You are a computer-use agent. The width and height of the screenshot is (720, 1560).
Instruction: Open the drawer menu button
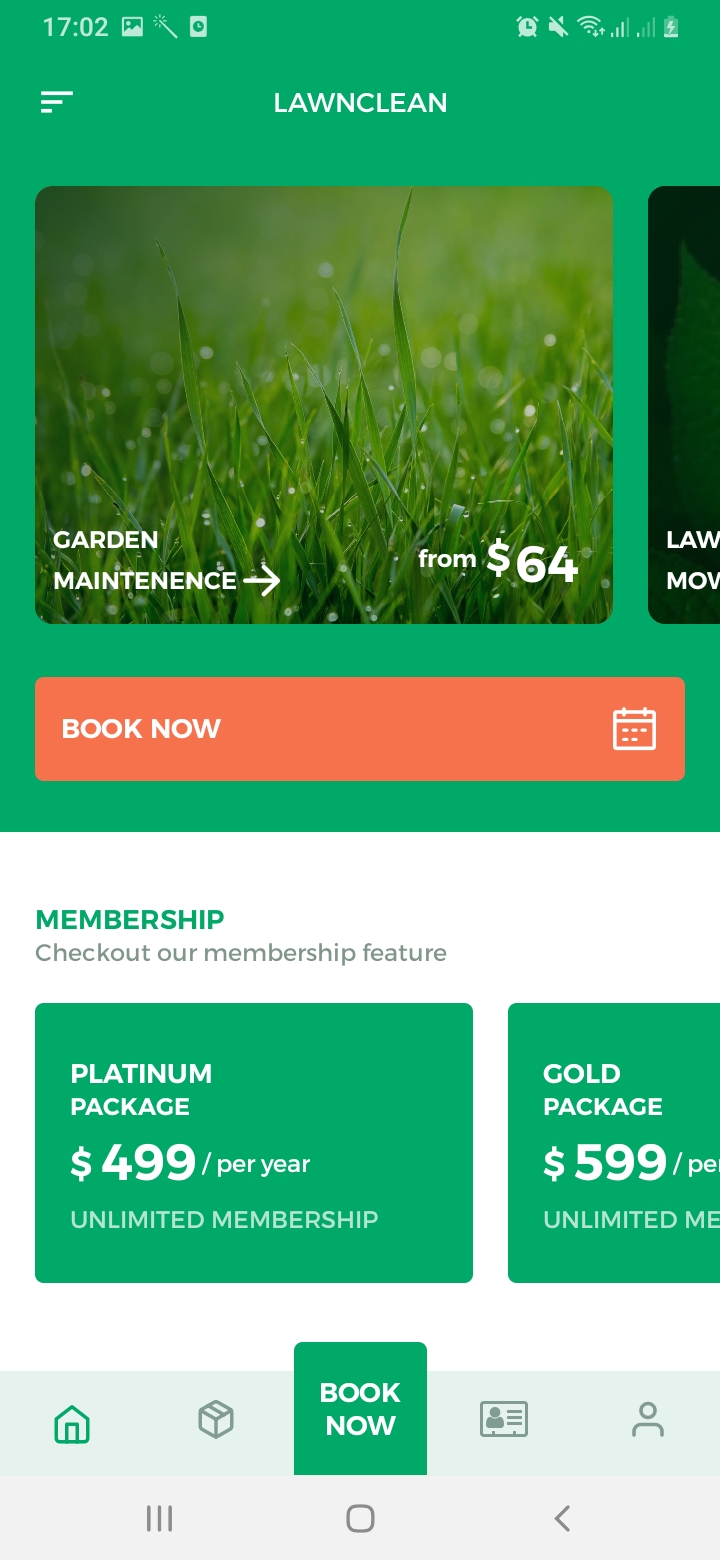tap(57, 102)
